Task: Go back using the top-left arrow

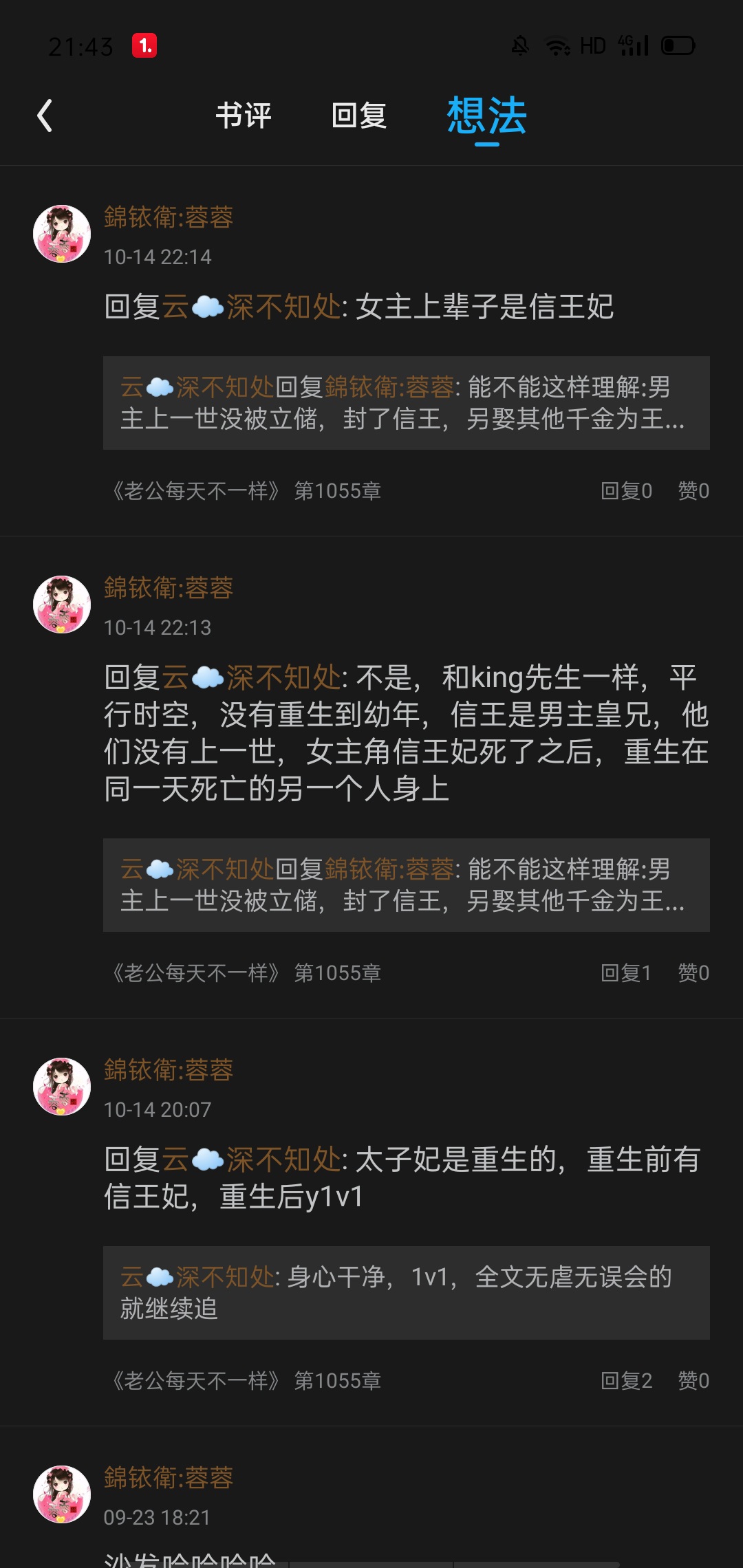Action: pos(45,116)
